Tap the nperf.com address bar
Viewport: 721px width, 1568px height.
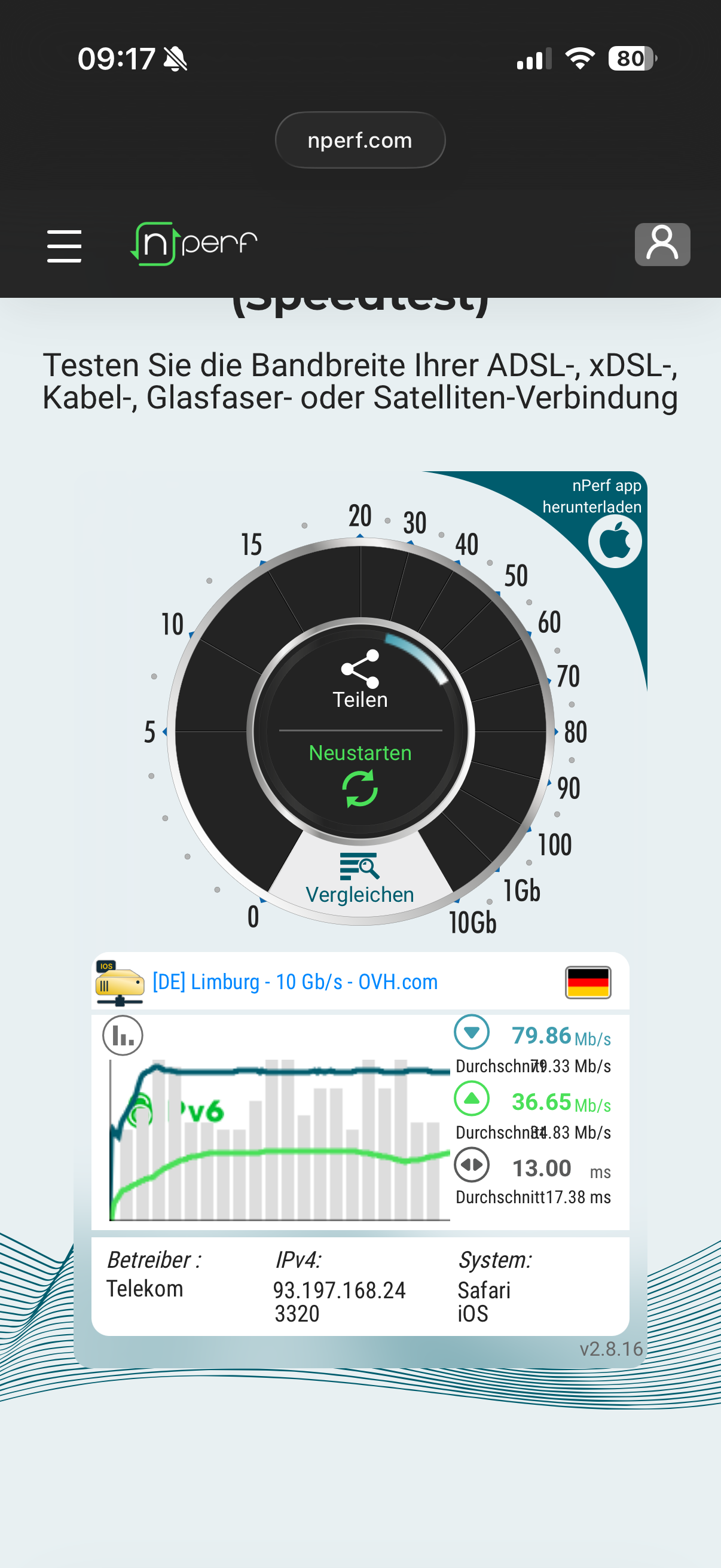click(x=359, y=140)
